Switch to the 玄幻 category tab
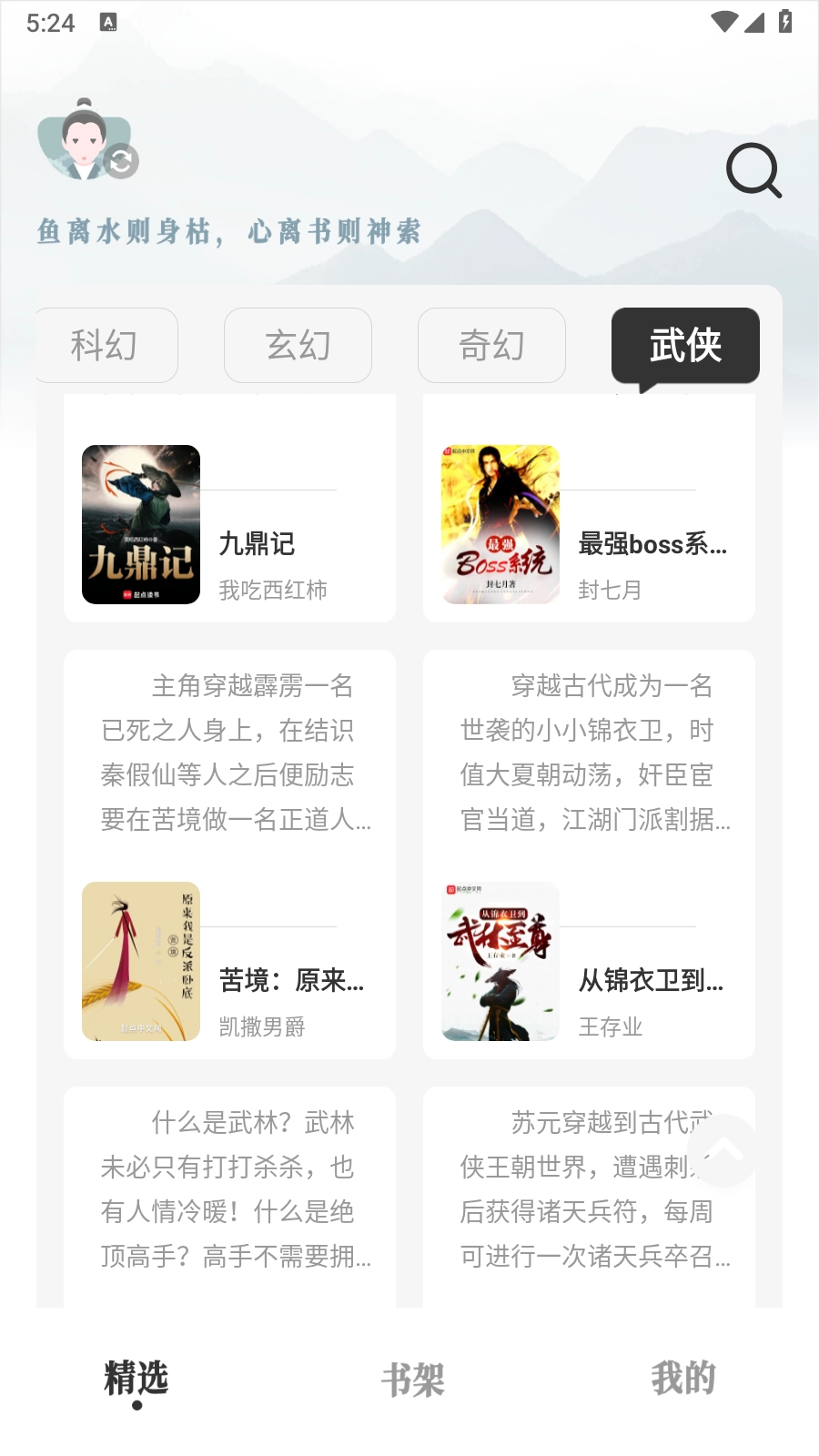 click(298, 346)
